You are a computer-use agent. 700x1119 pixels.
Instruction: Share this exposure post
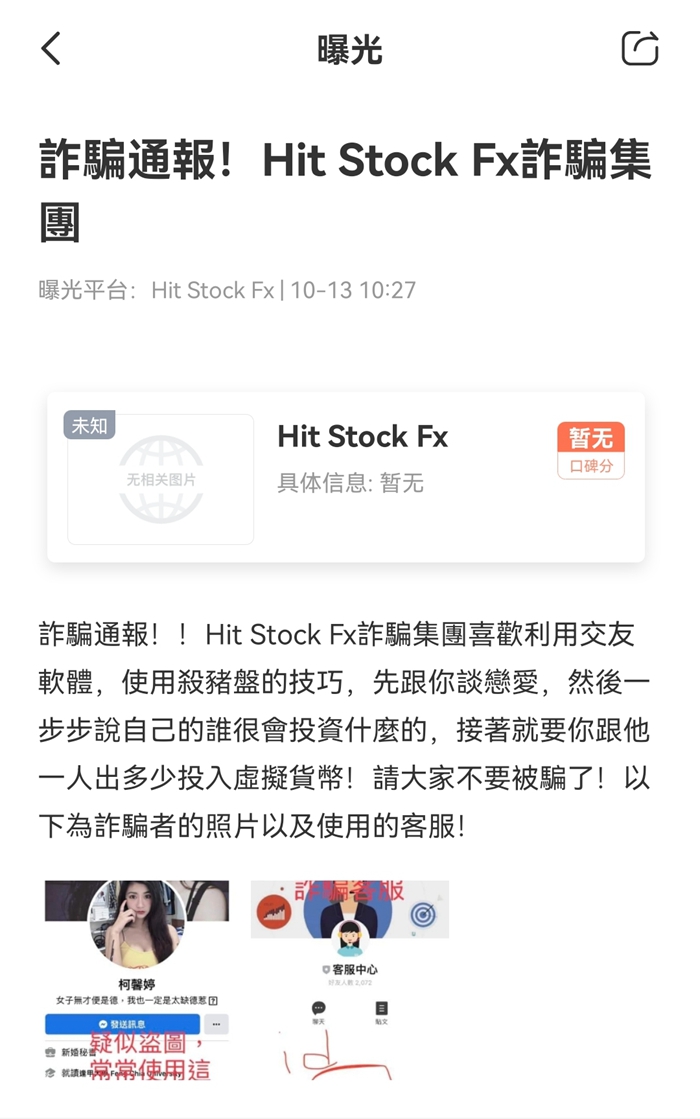pos(640,48)
